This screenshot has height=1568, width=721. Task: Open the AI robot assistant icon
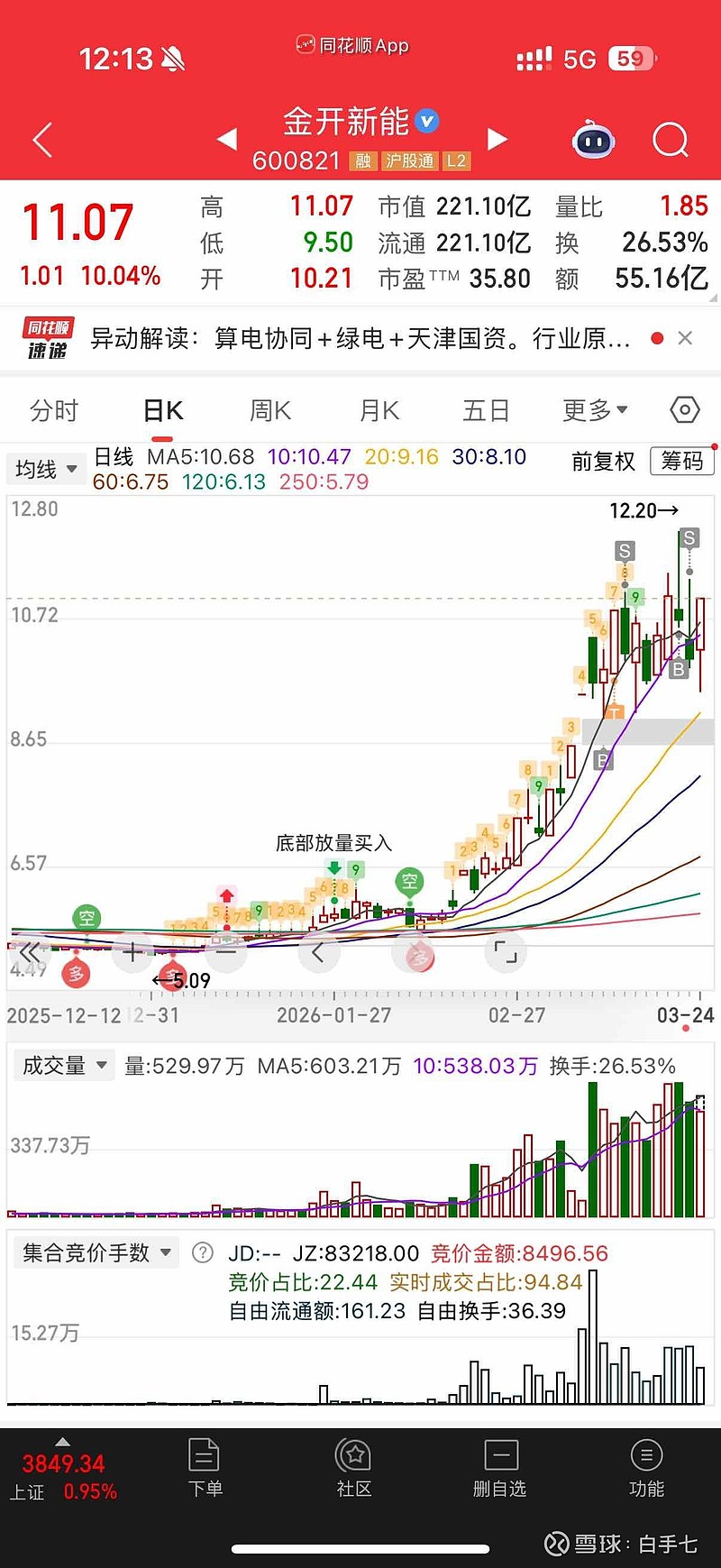(x=593, y=140)
